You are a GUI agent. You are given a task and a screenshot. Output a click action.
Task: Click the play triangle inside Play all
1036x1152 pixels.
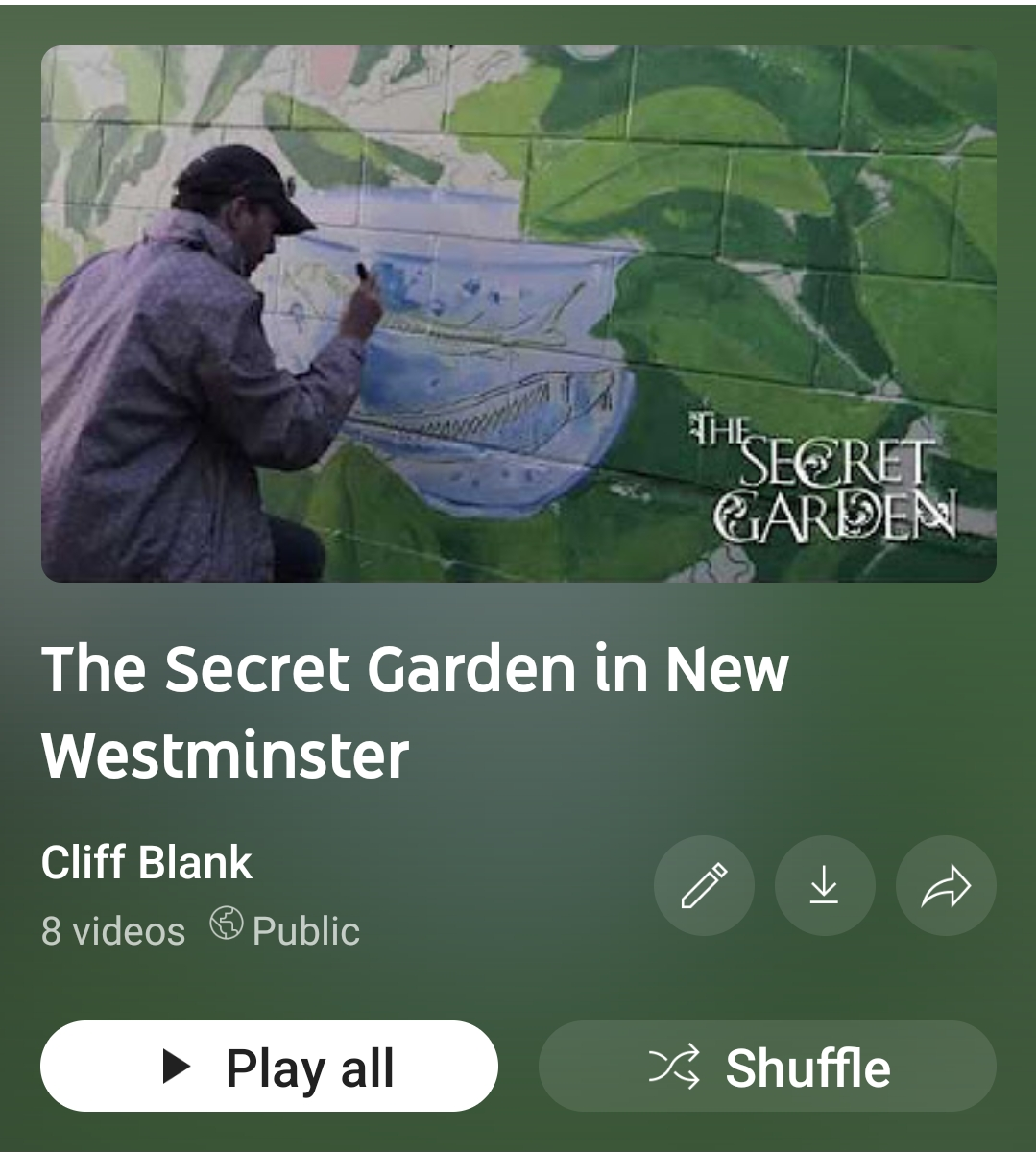pyautogui.click(x=178, y=1066)
